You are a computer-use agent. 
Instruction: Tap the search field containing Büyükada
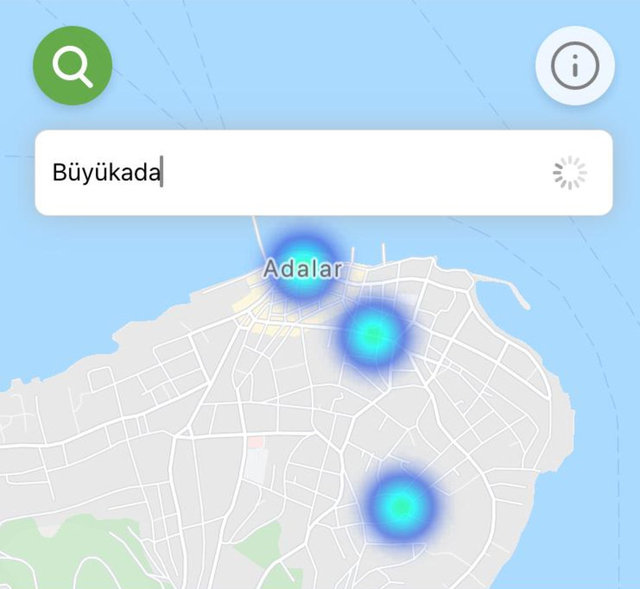pyautogui.click(x=300, y=173)
